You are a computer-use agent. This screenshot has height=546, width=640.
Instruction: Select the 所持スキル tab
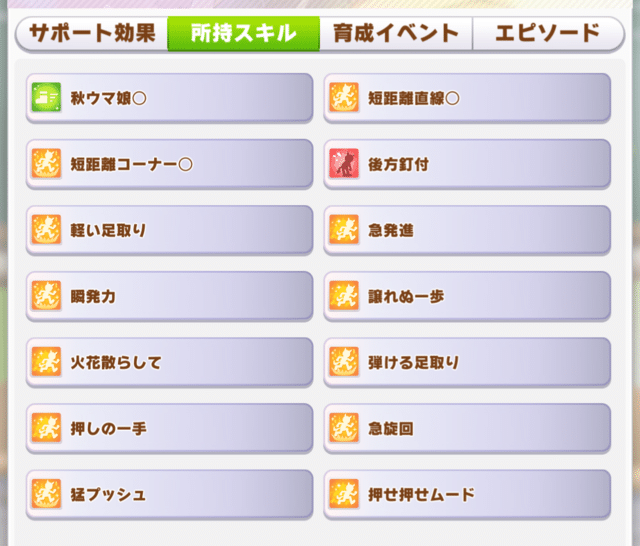coord(243,33)
